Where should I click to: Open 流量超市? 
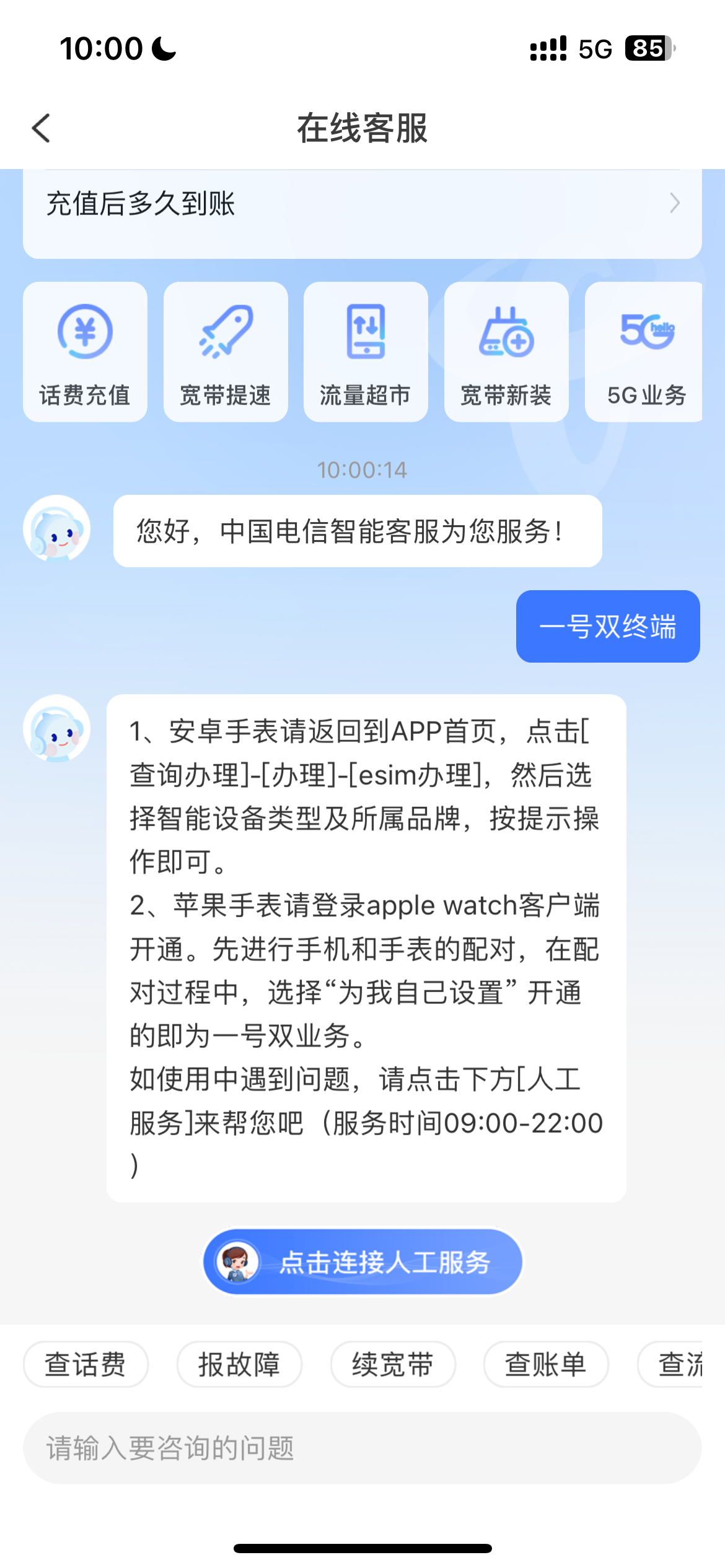366,352
